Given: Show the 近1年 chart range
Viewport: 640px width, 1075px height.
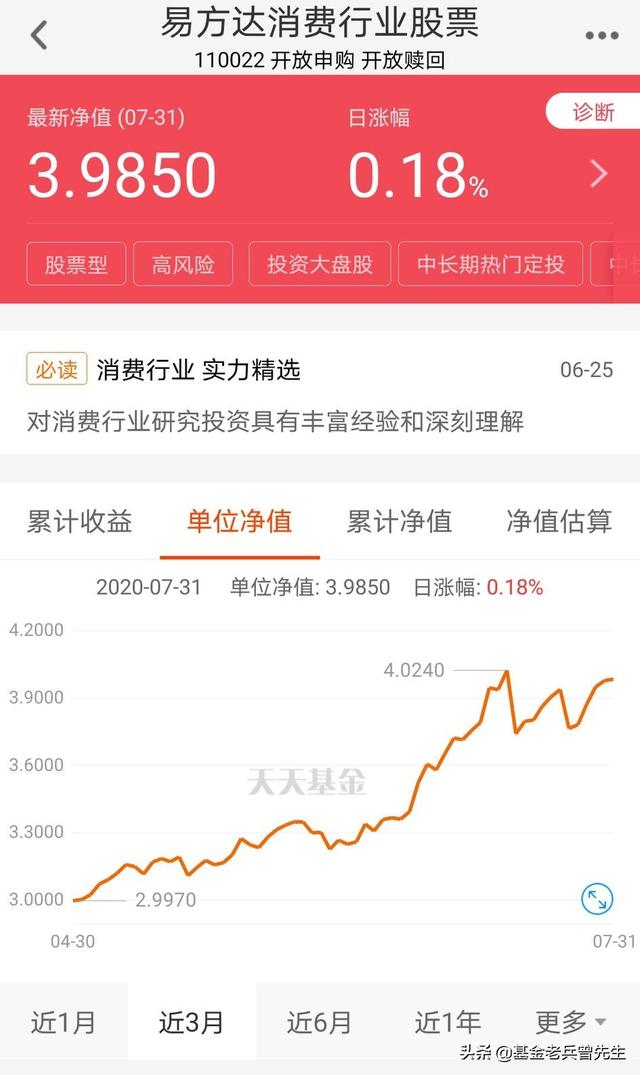Looking at the screenshot, I should [x=447, y=1022].
